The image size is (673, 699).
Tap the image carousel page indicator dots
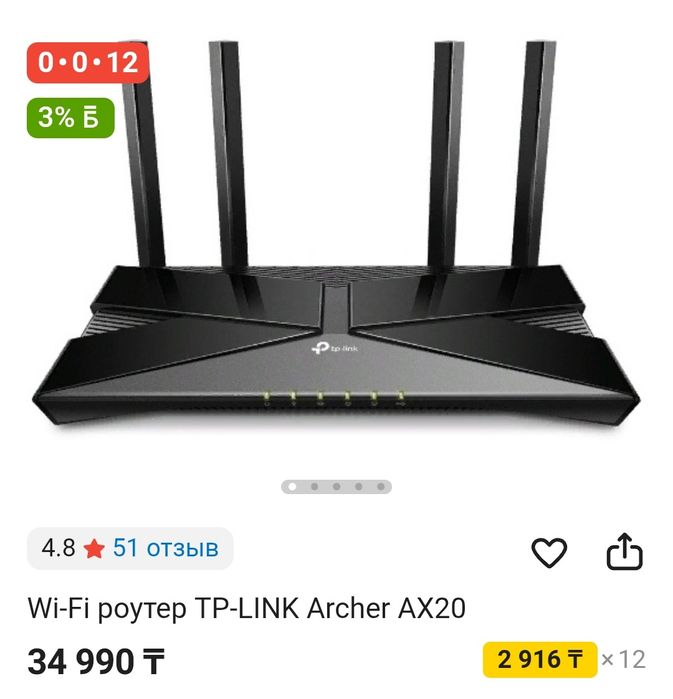[336, 487]
